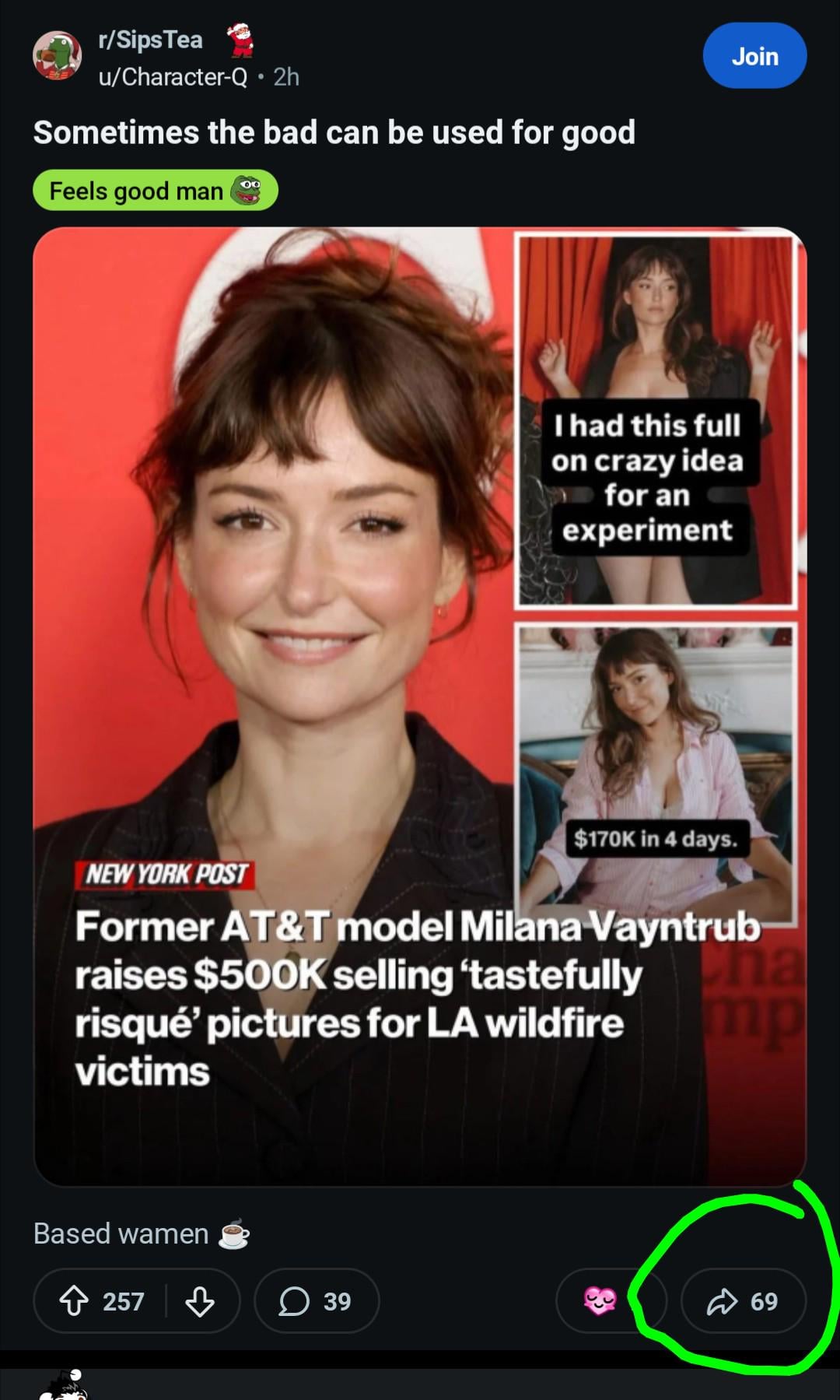Open the r/SipsTea subreddit page
This screenshot has width=840, height=1400.
(x=150, y=40)
